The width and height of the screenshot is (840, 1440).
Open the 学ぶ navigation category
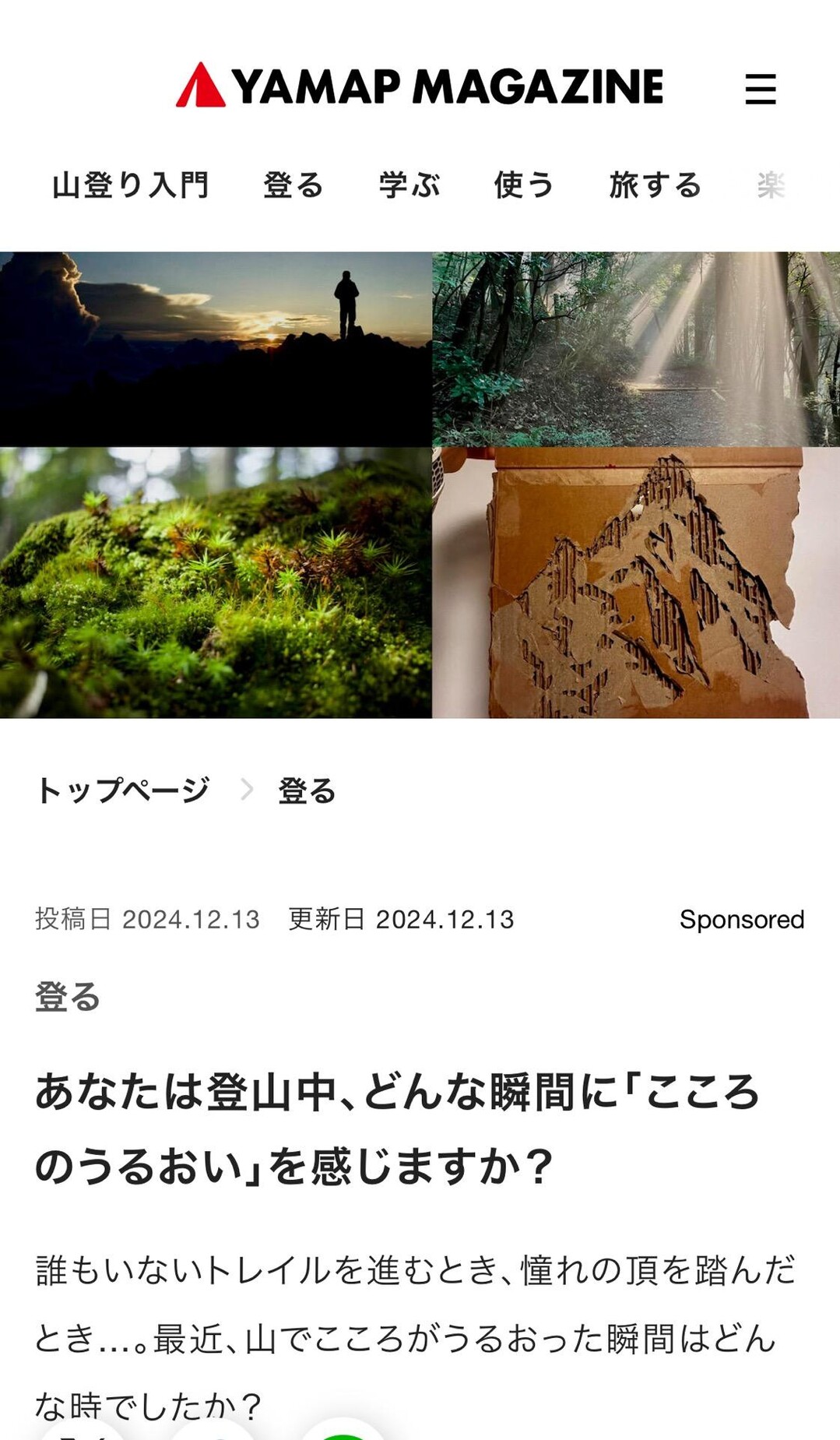pyautogui.click(x=408, y=185)
